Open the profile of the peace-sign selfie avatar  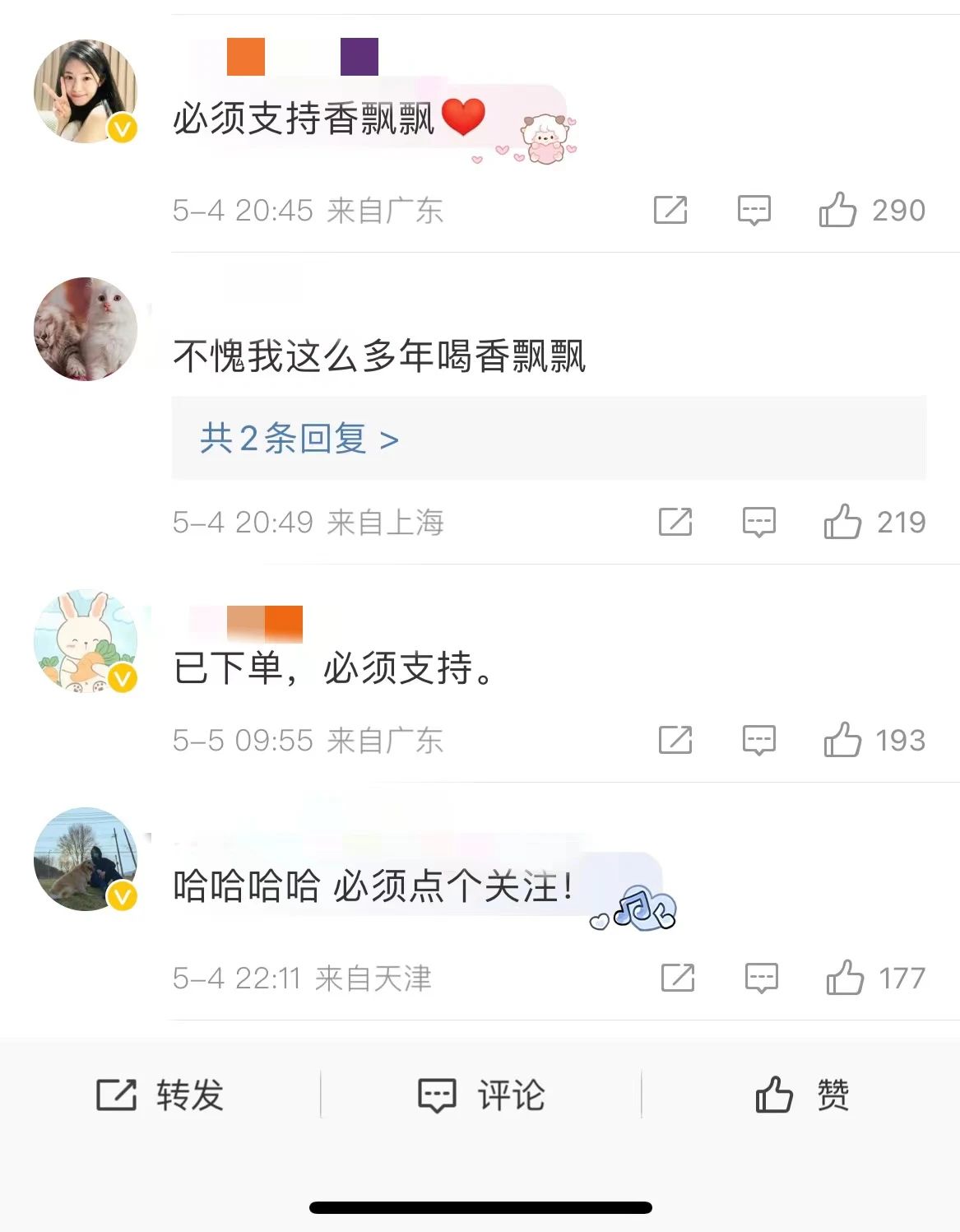(85, 91)
